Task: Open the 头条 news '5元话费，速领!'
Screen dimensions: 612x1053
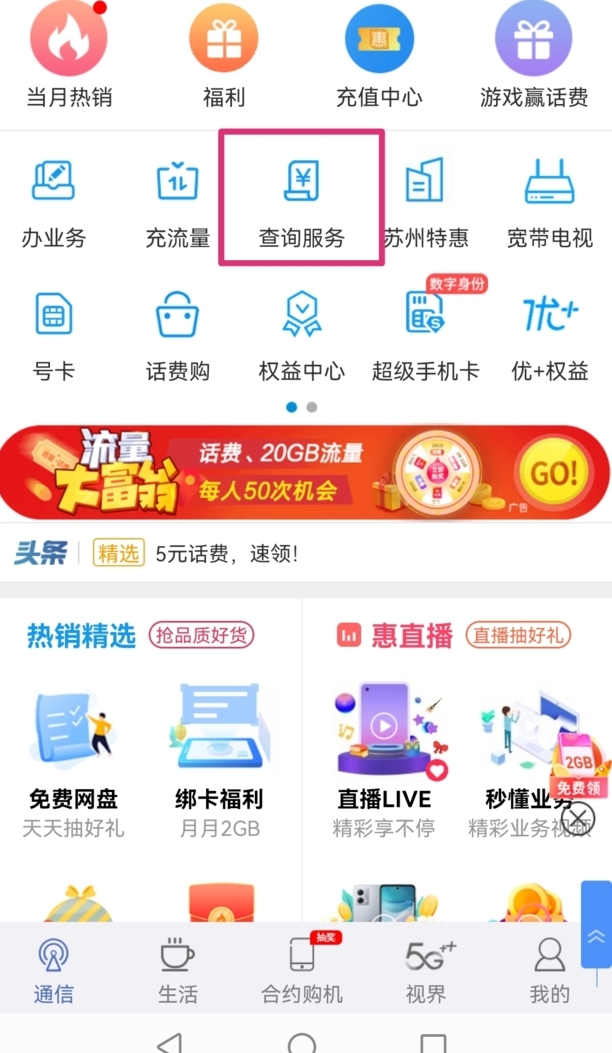Action: [x=227, y=552]
